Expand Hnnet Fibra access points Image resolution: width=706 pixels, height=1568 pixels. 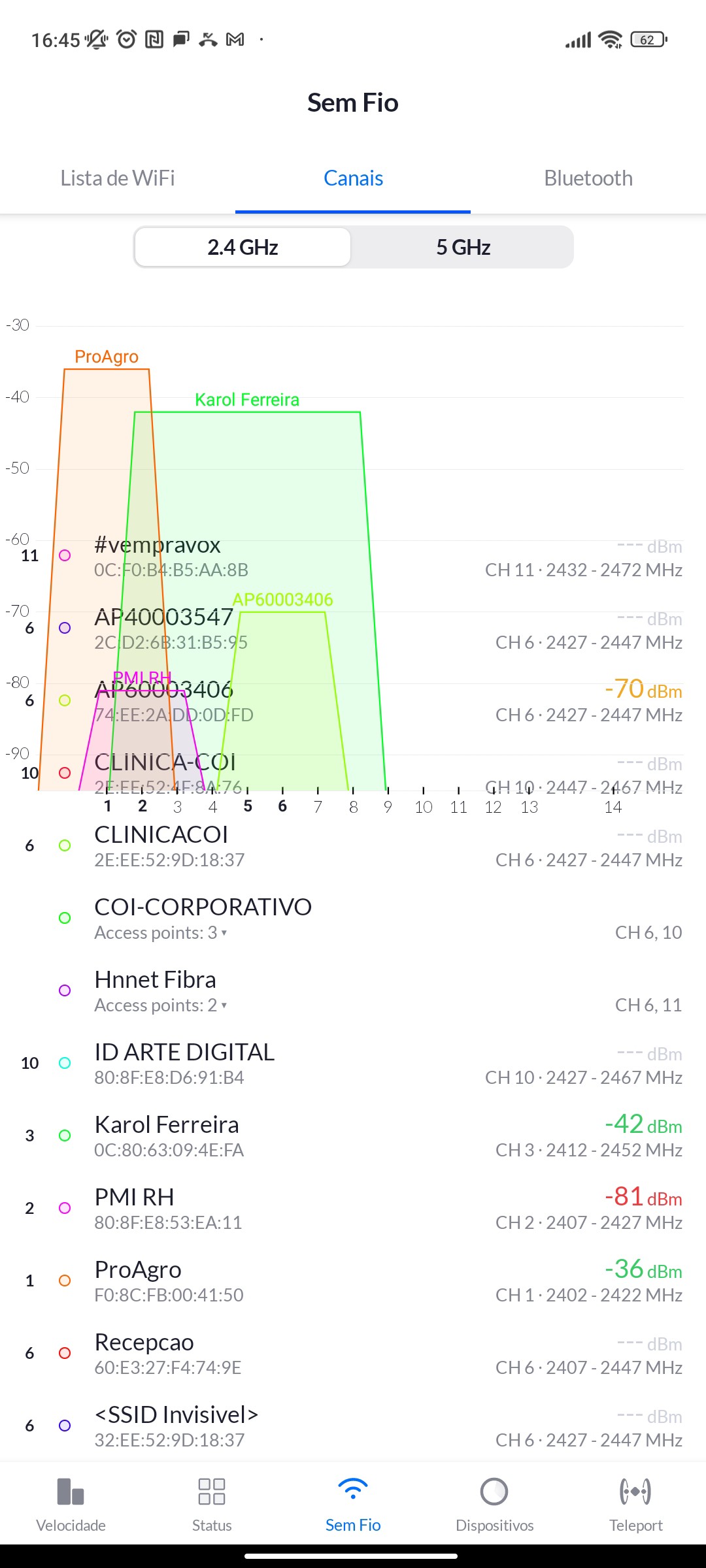[160, 1005]
